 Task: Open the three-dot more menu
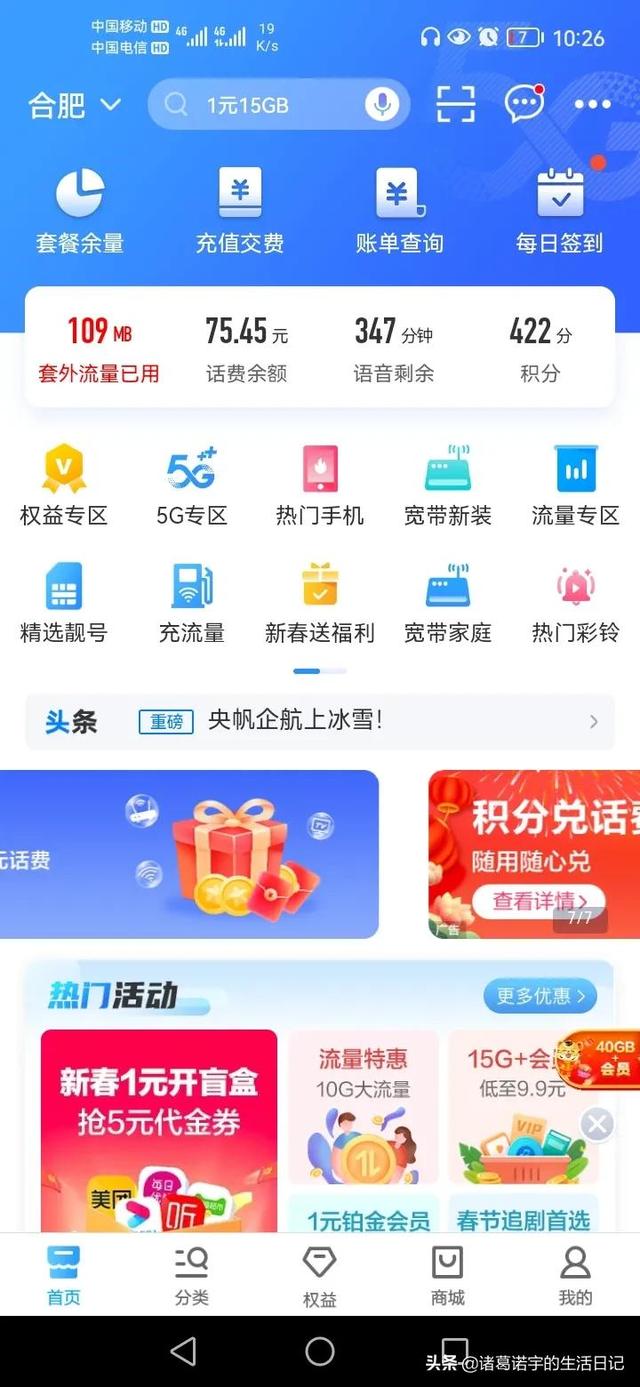tap(592, 105)
